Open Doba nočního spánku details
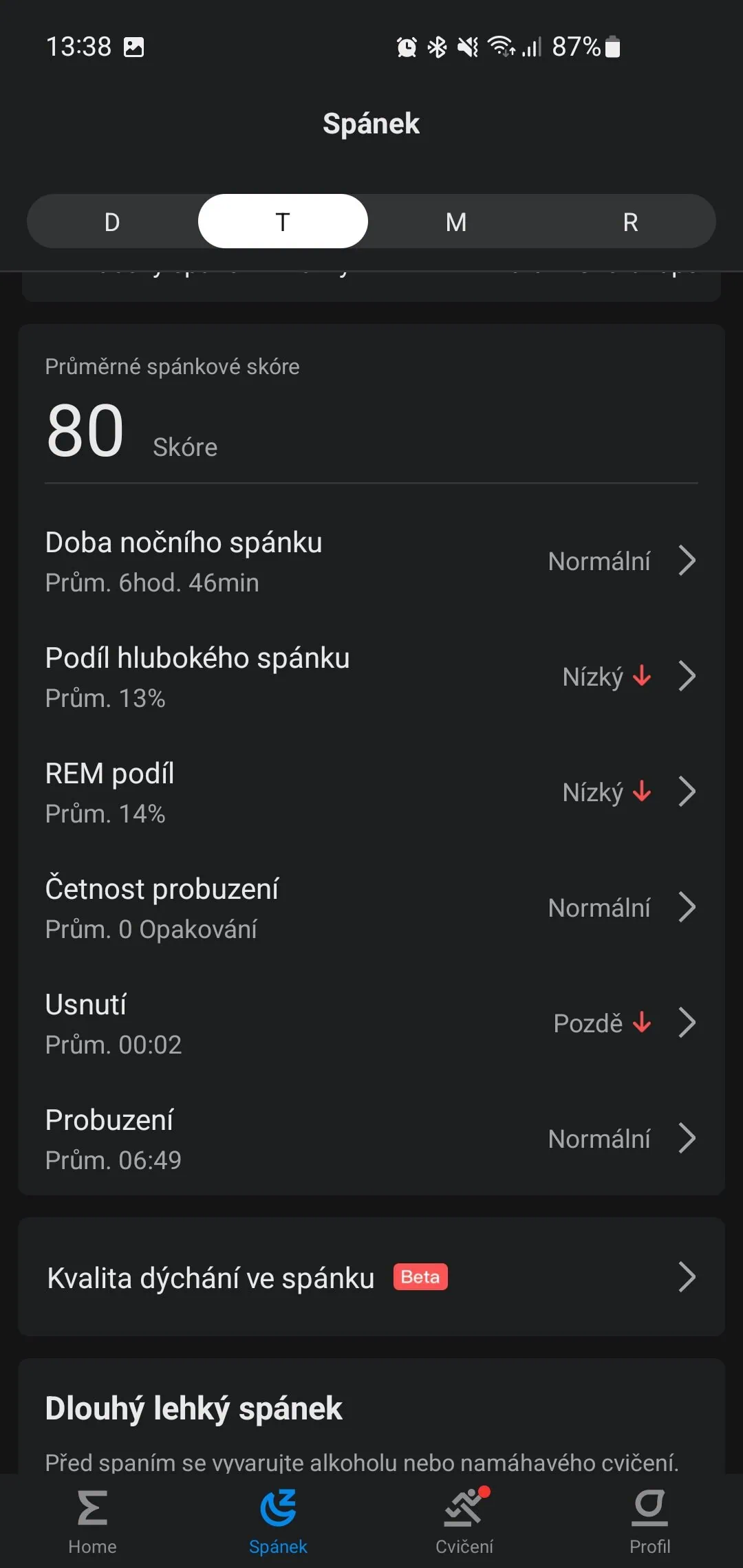Viewport: 743px width, 1568px height. (x=371, y=561)
